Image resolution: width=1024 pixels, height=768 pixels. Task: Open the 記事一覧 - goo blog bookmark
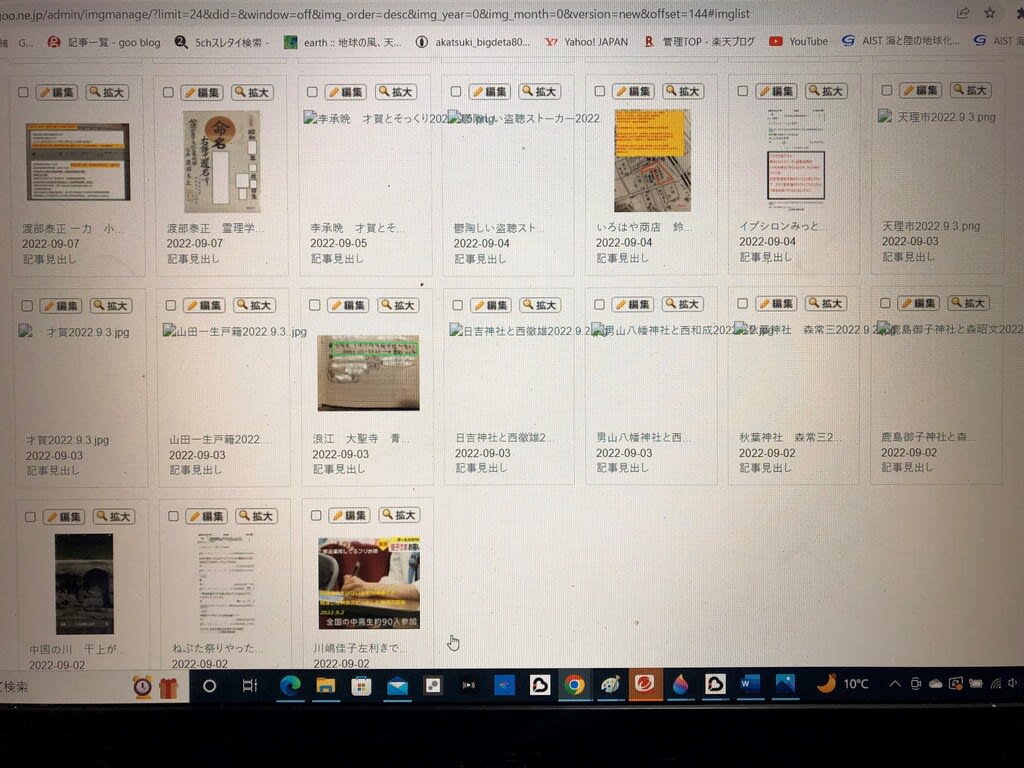(103, 42)
